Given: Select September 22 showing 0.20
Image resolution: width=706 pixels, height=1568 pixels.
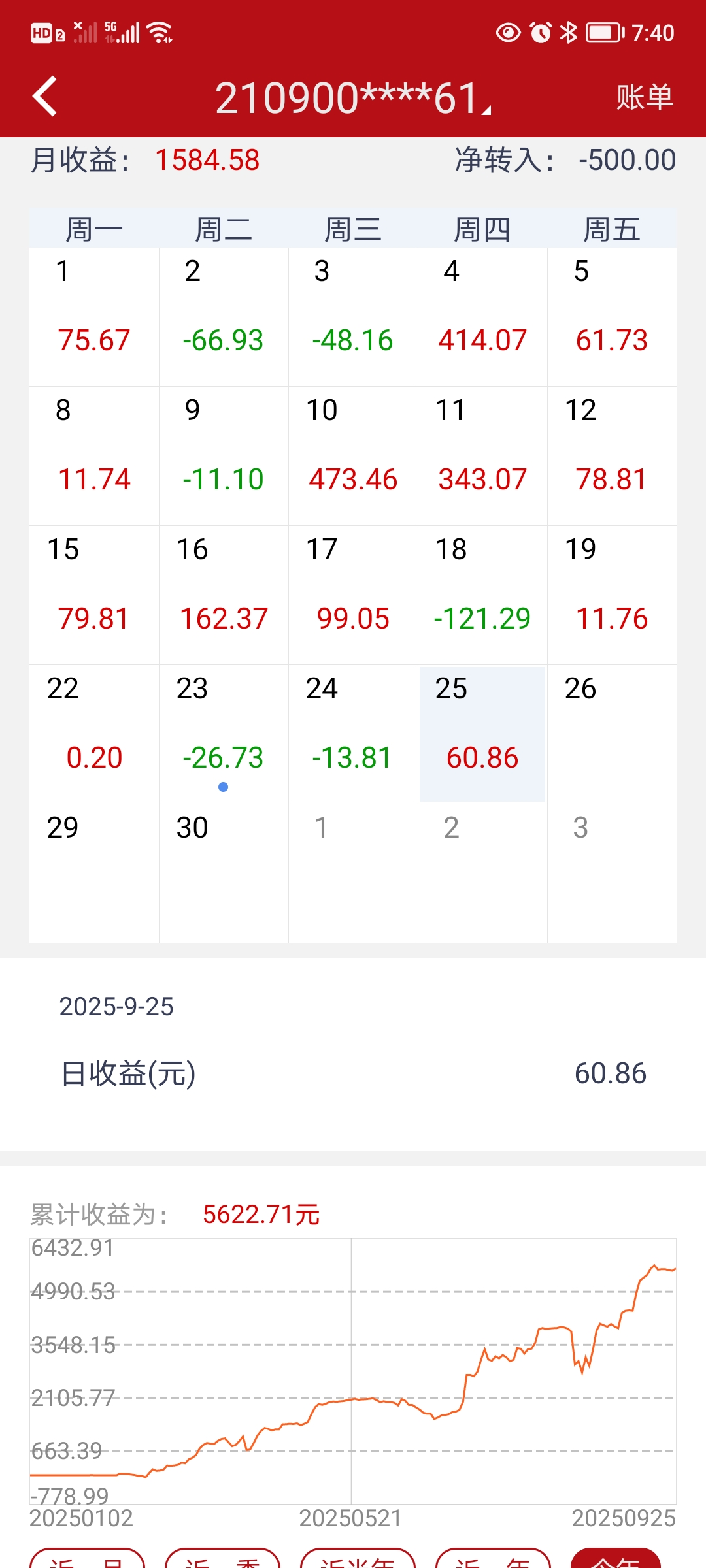Looking at the screenshot, I should pos(94,734).
